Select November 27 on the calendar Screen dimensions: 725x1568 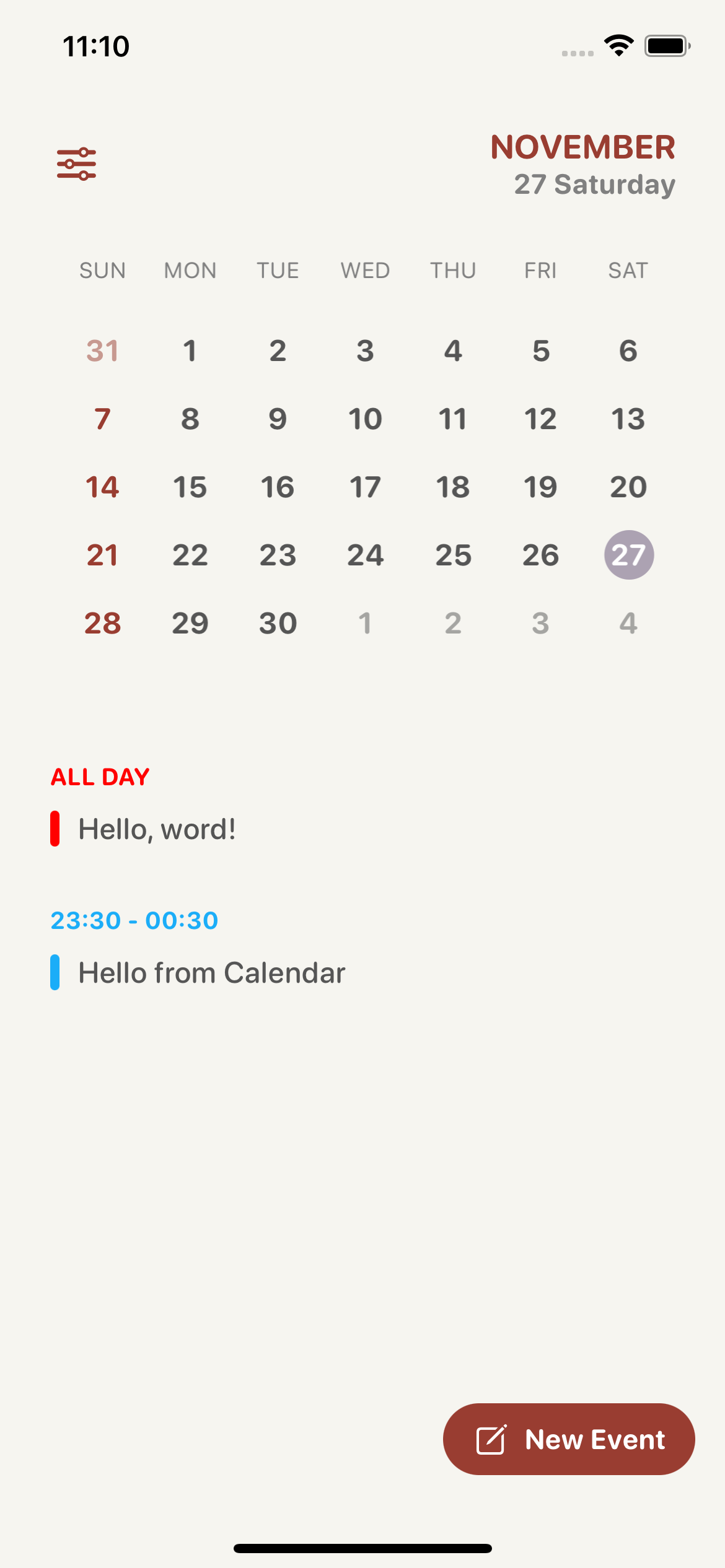[628, 555]
